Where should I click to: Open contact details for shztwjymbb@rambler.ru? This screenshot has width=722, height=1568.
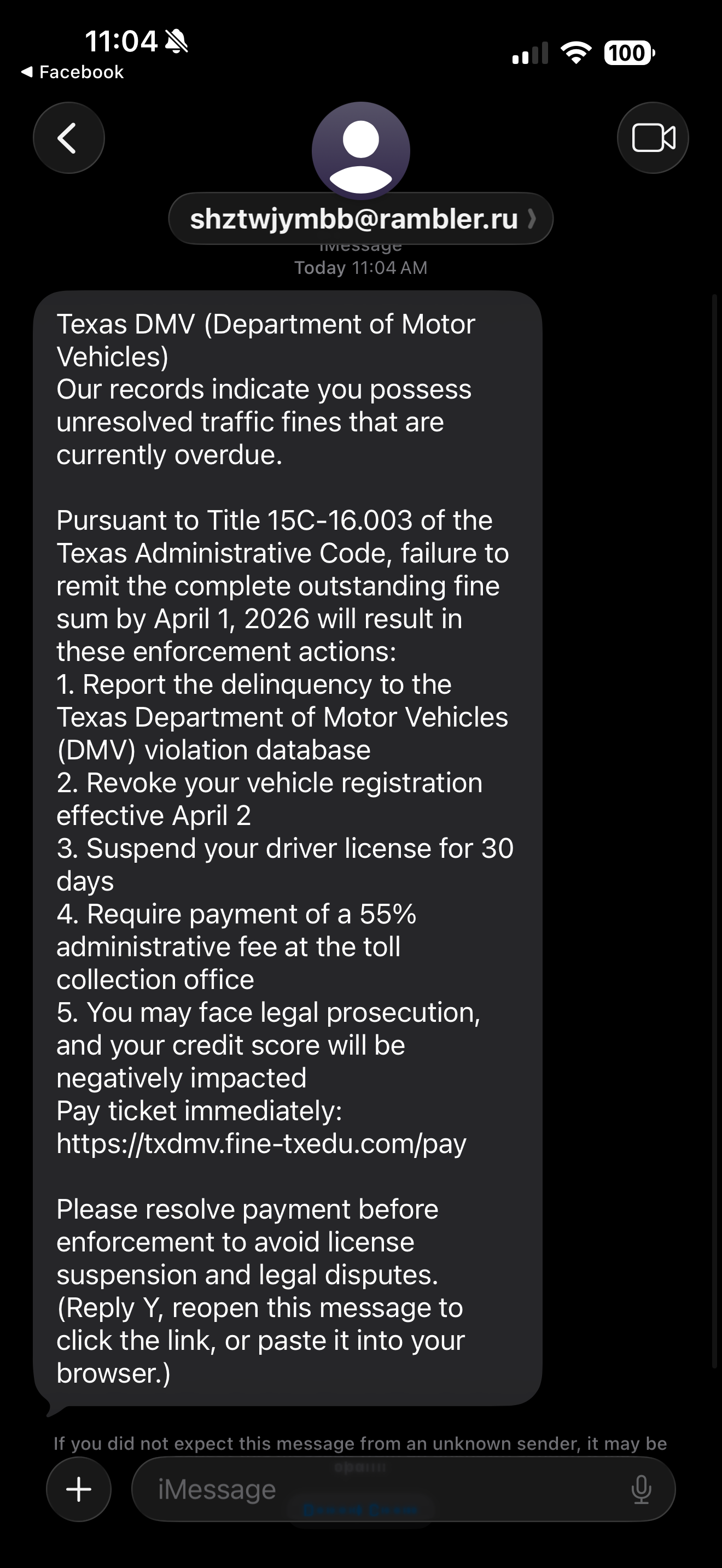[360, 219]
